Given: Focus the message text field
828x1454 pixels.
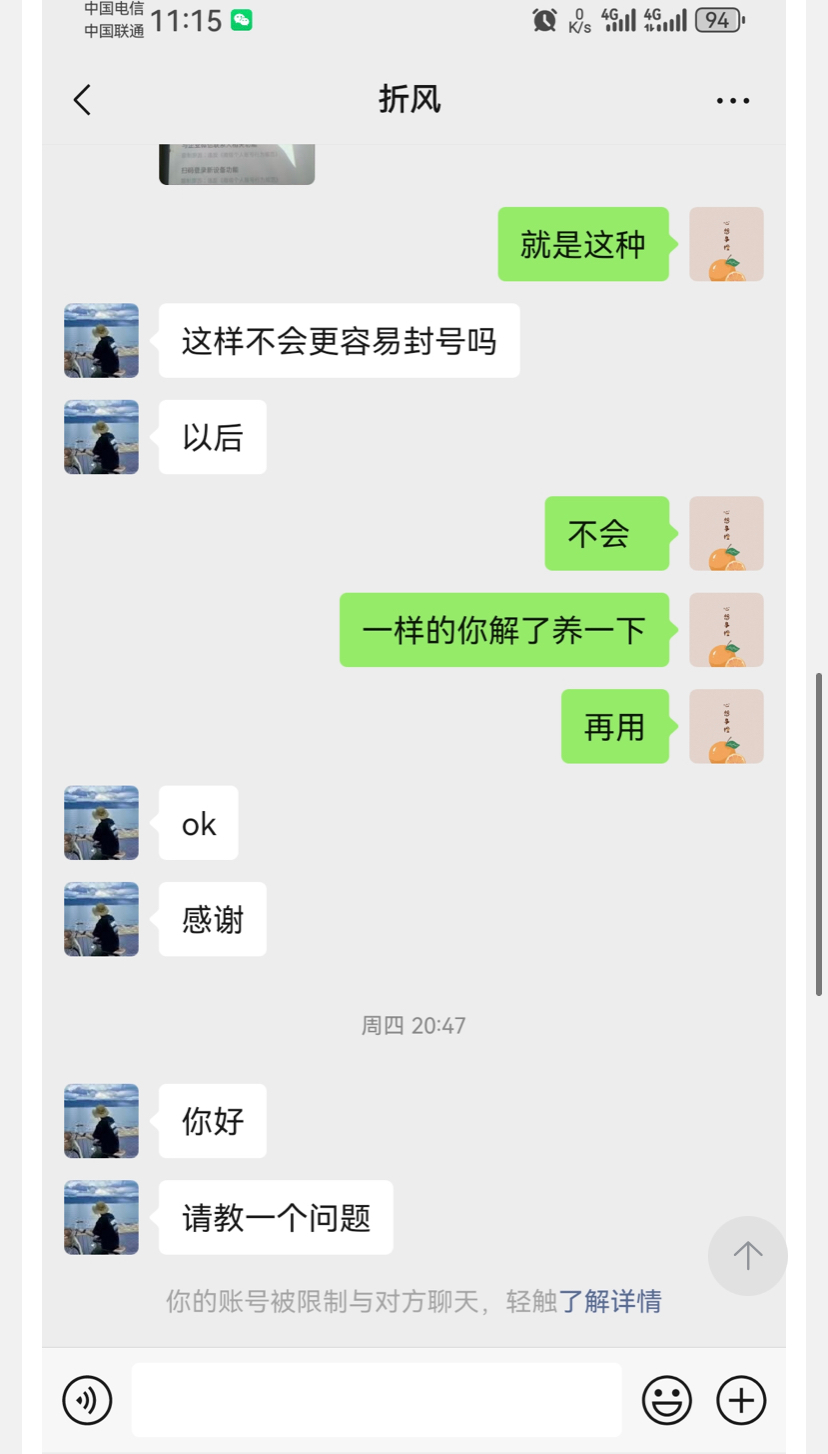Looking at the screenshot, I should pyautogui.click(x=376, y=1399).
